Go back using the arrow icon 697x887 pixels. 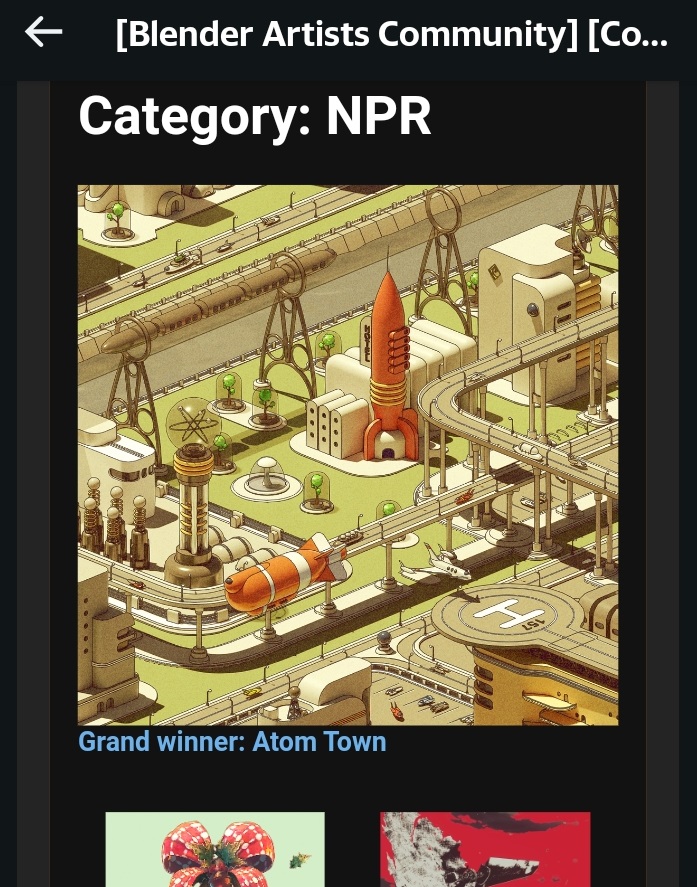pyautogui.click(x=43, y=33)
